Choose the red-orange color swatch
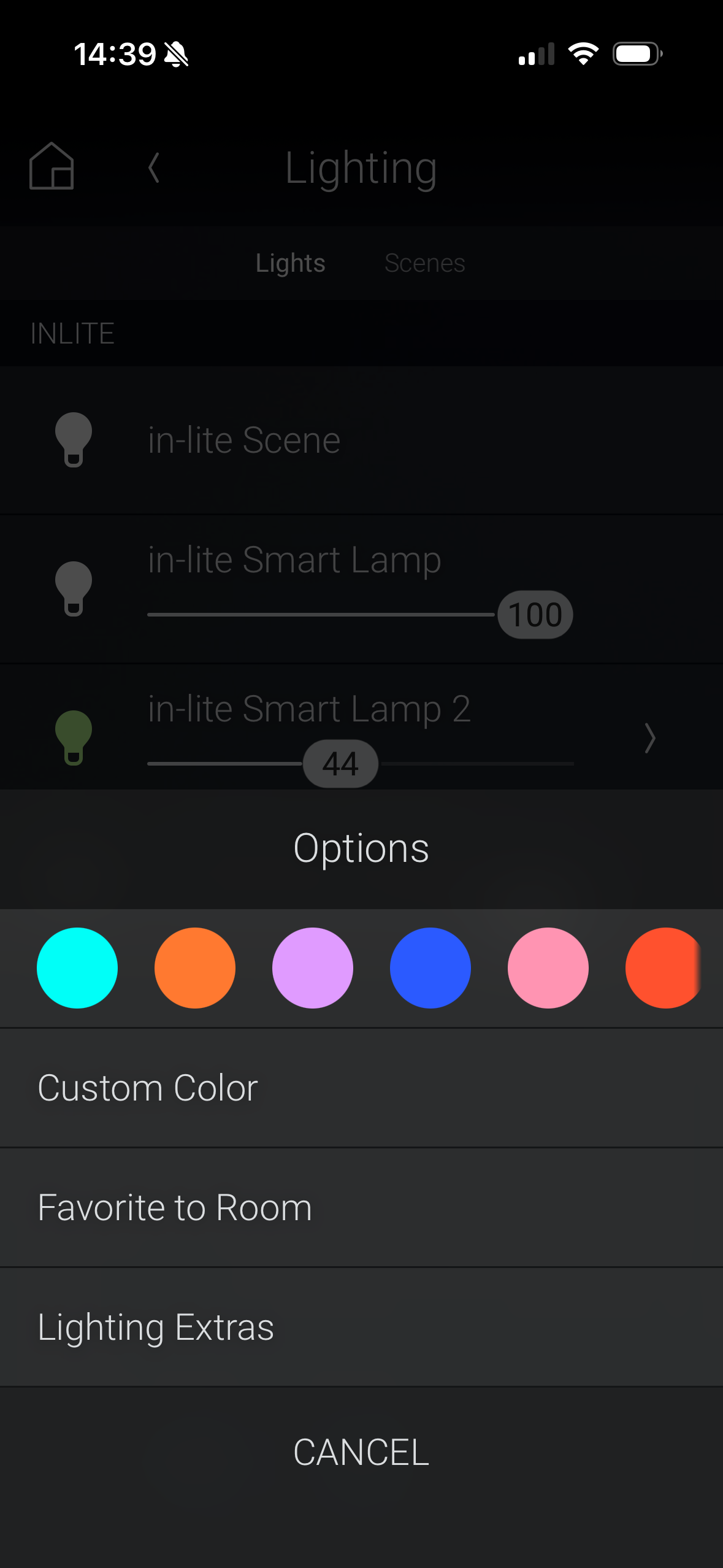Screen dimensions: 723x1568 [x=664, y=967]
